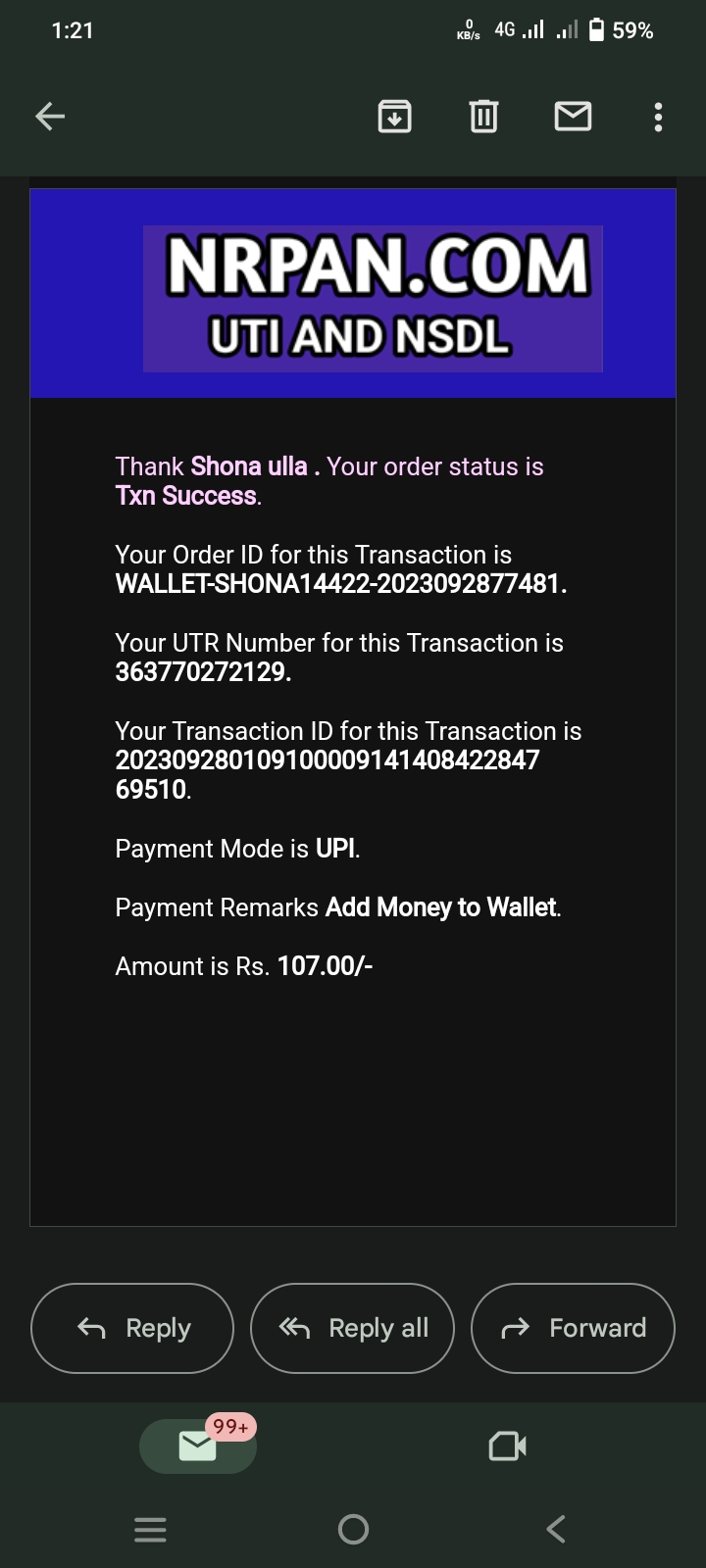
Task: Tap the system home button
Action: pos(353,1529)
